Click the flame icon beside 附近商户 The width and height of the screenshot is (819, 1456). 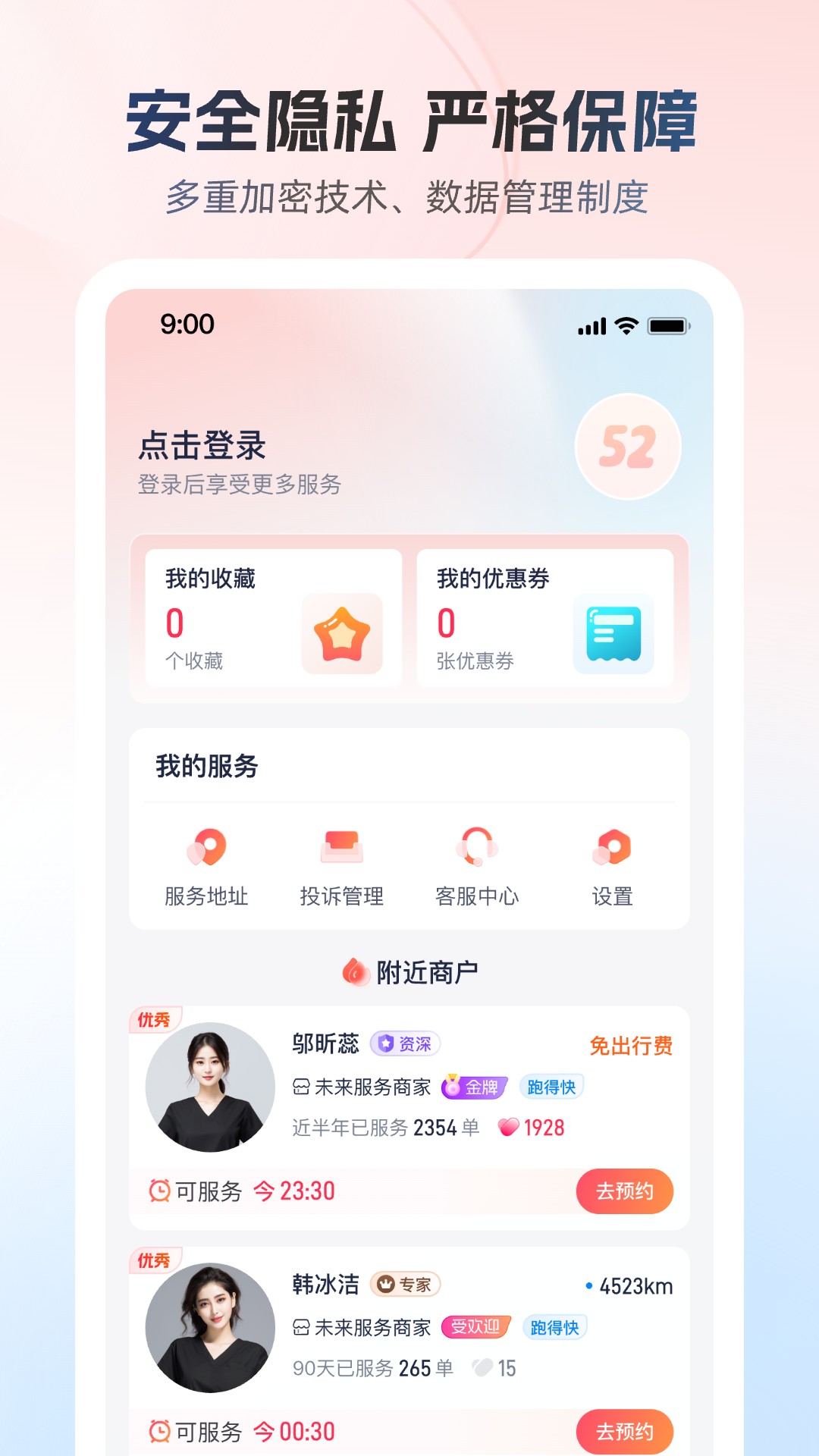point(353,971)
